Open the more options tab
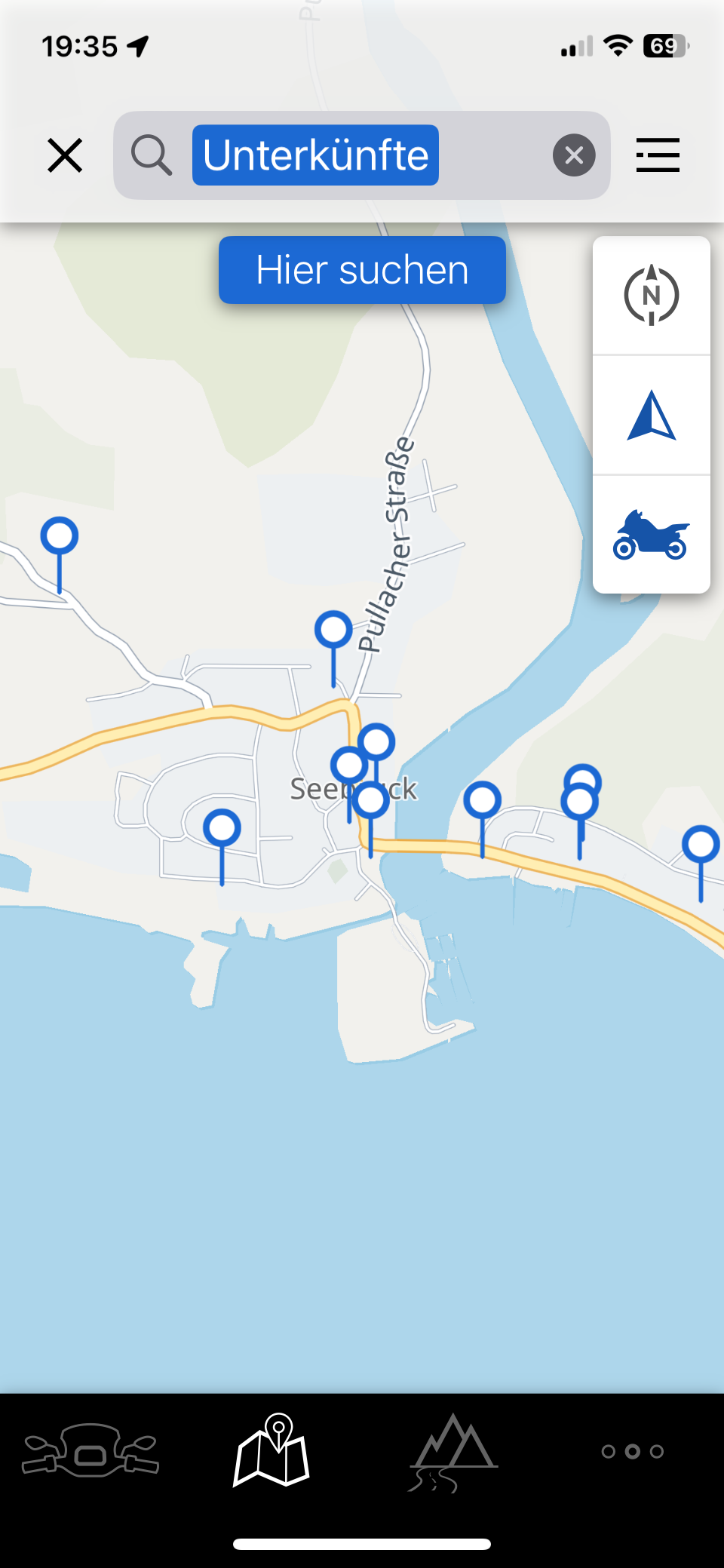Screen dimensions: 724x1568 [x=633, y=1451]
